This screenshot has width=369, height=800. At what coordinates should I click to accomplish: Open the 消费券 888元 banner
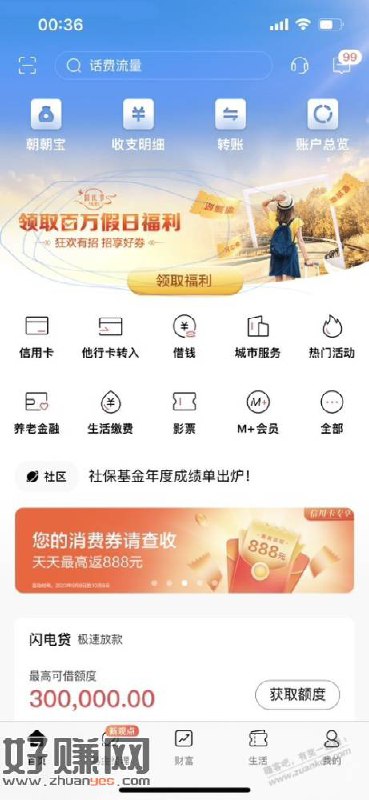184,550
